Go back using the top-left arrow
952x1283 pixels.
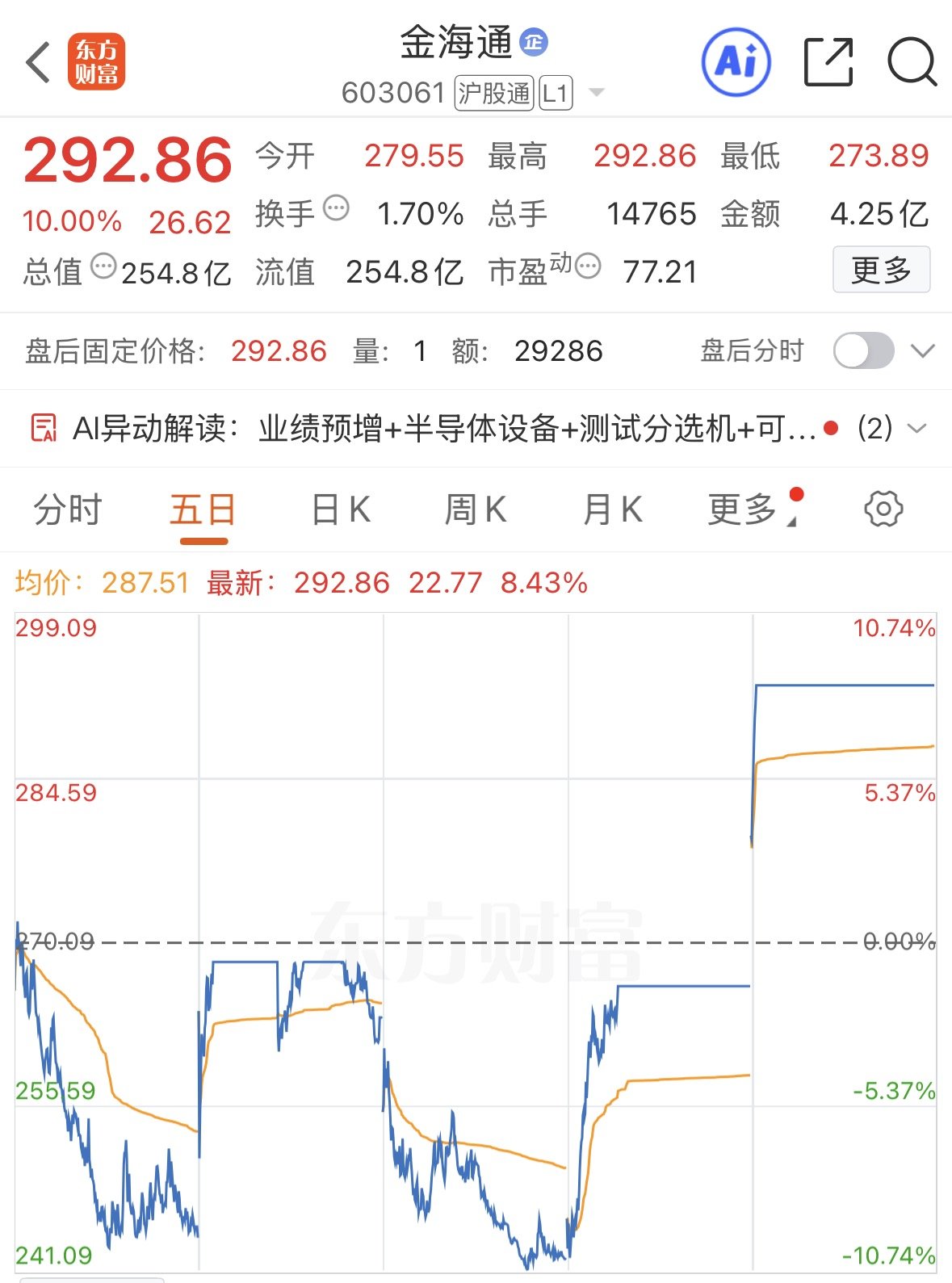pos(38,62)
